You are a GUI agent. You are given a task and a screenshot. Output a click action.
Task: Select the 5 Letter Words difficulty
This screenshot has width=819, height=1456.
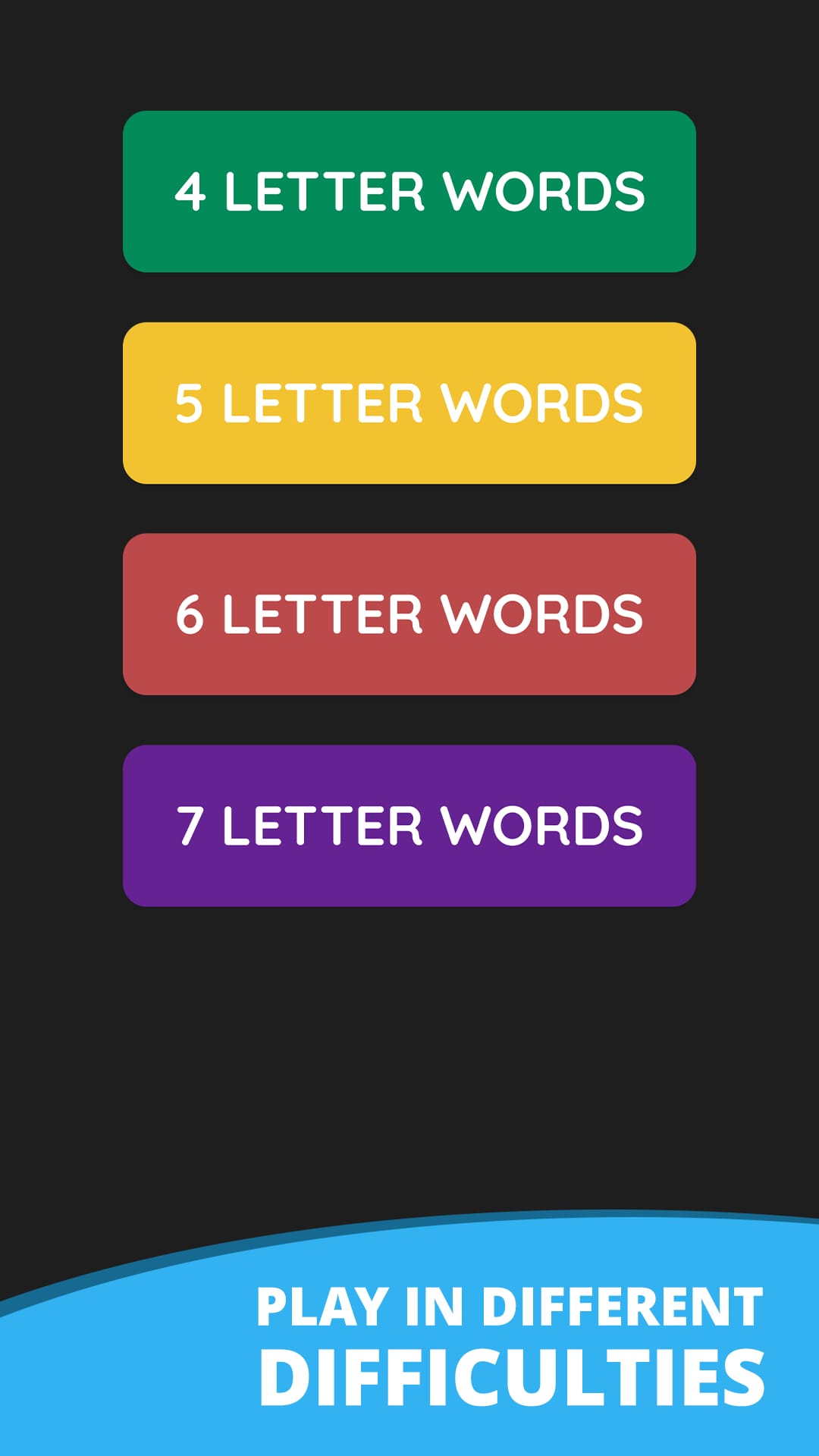coord(409,403)
